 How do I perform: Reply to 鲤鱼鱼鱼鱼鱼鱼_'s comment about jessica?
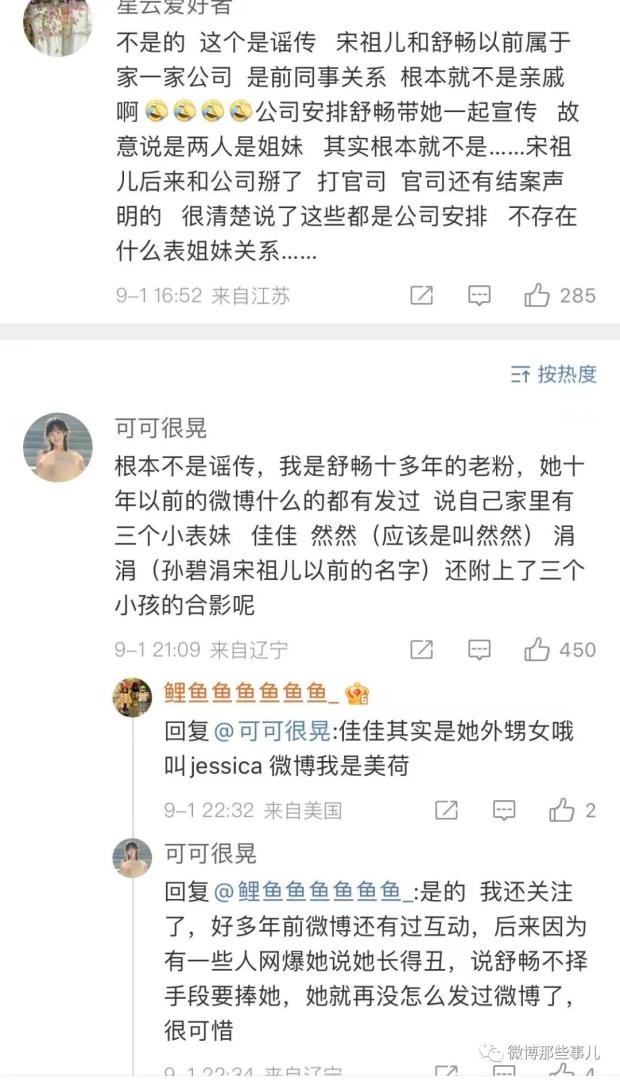point(505,809)
